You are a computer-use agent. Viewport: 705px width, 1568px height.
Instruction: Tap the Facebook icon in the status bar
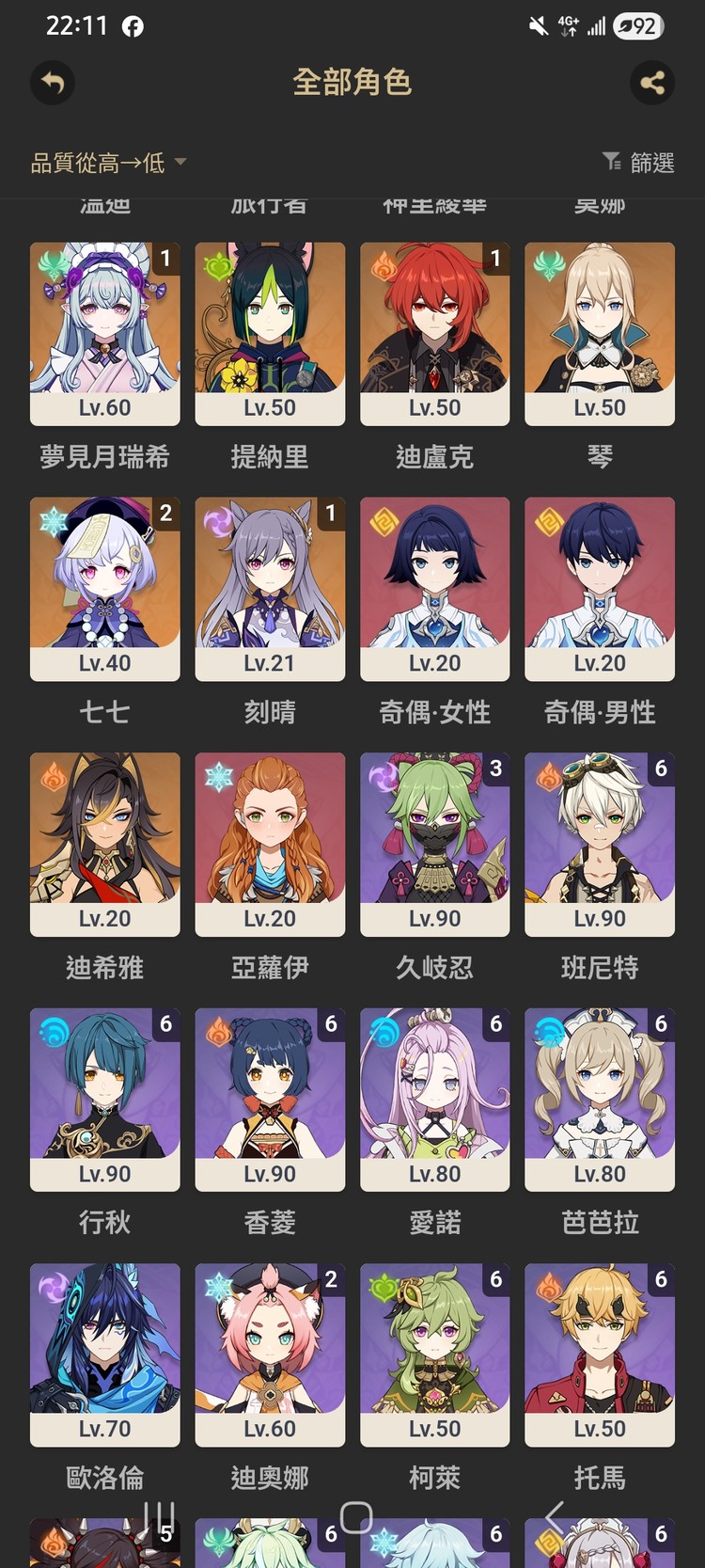click(x=133, y=26)
